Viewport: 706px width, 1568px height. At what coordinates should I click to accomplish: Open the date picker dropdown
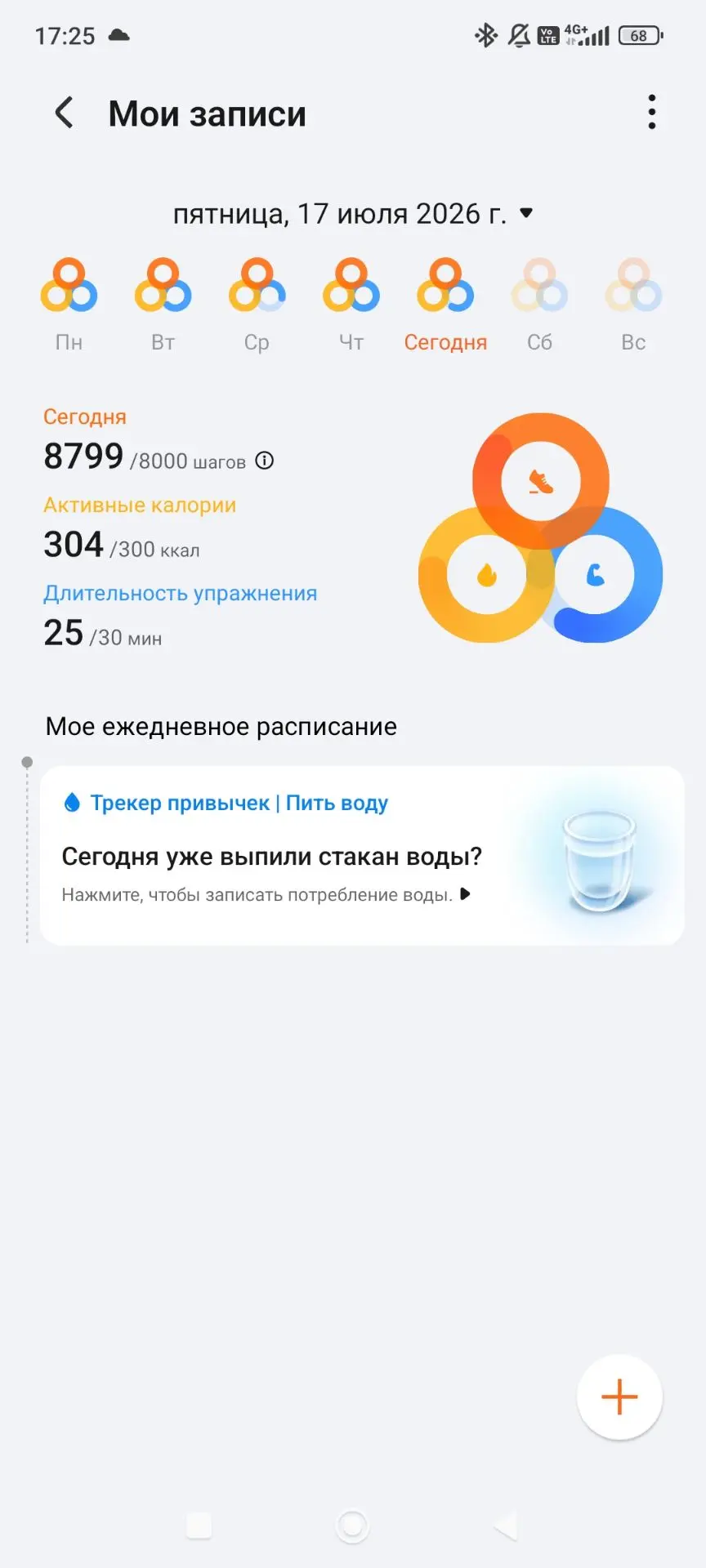coord(353,214)
